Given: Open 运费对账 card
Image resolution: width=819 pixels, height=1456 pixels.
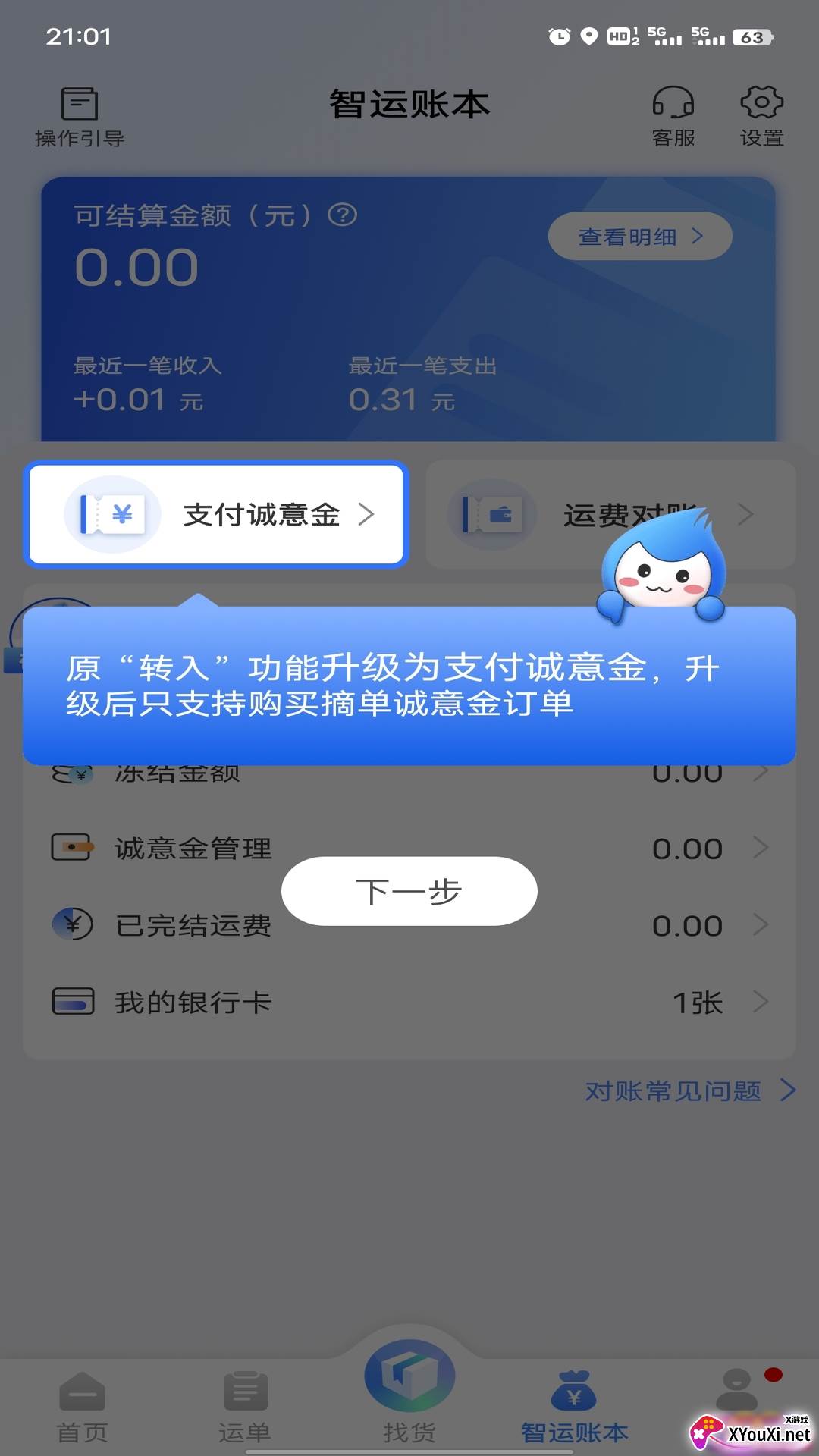Looking at the screenshot, I should click(x=610, y=515).
